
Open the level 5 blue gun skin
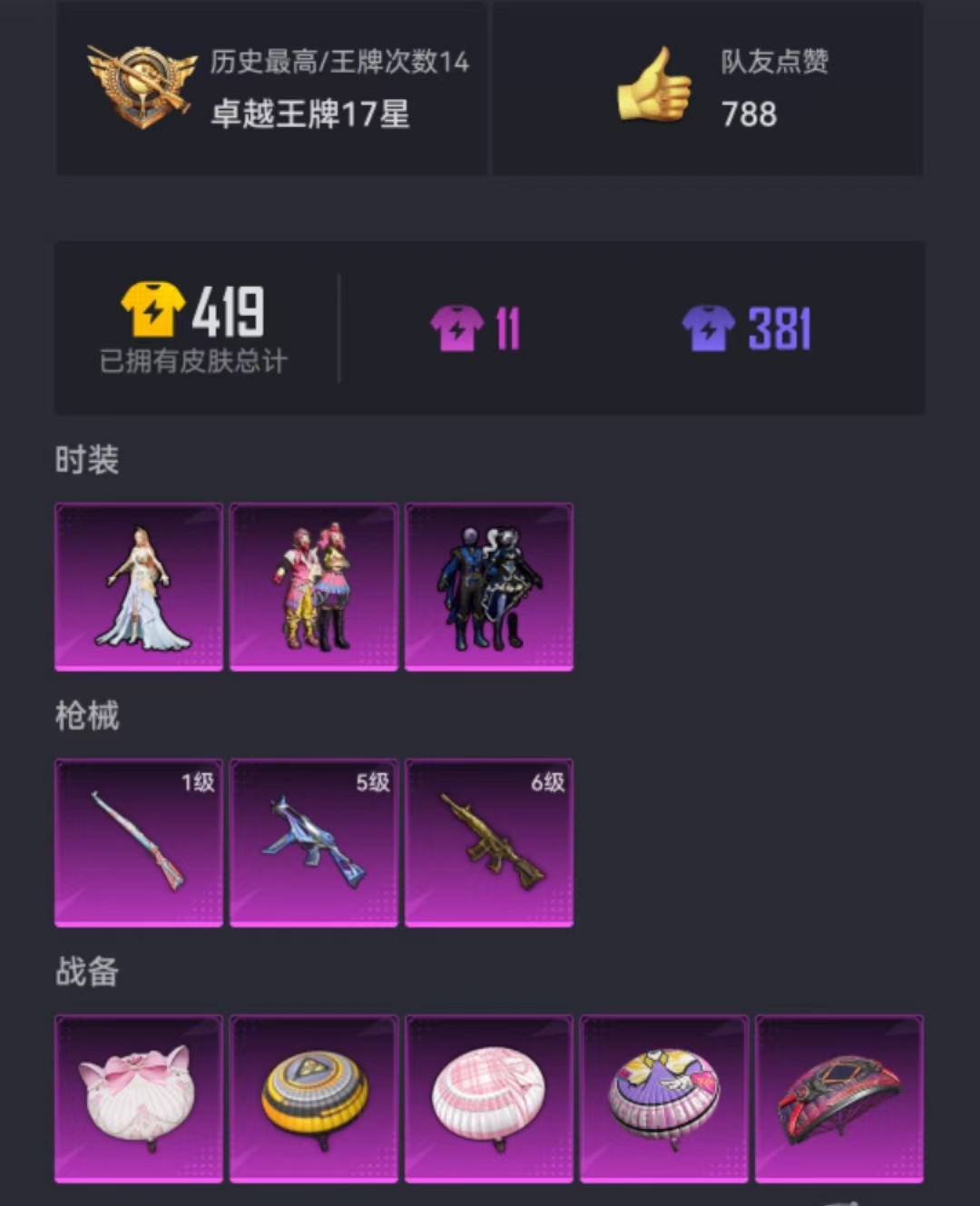pyautogui.click(x=314, y=843)
